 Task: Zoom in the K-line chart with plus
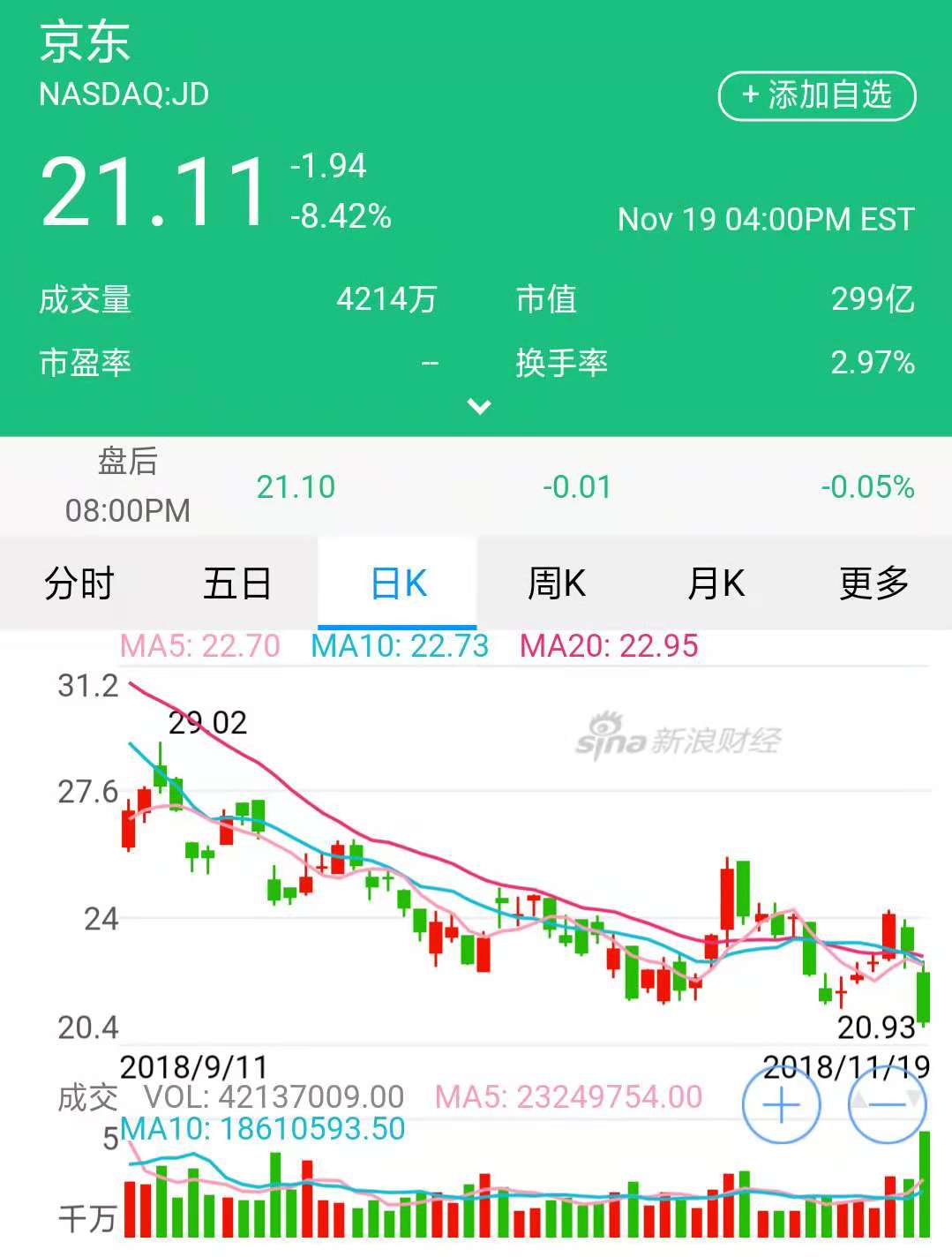pyautogui.click(x=782, y=1105)
